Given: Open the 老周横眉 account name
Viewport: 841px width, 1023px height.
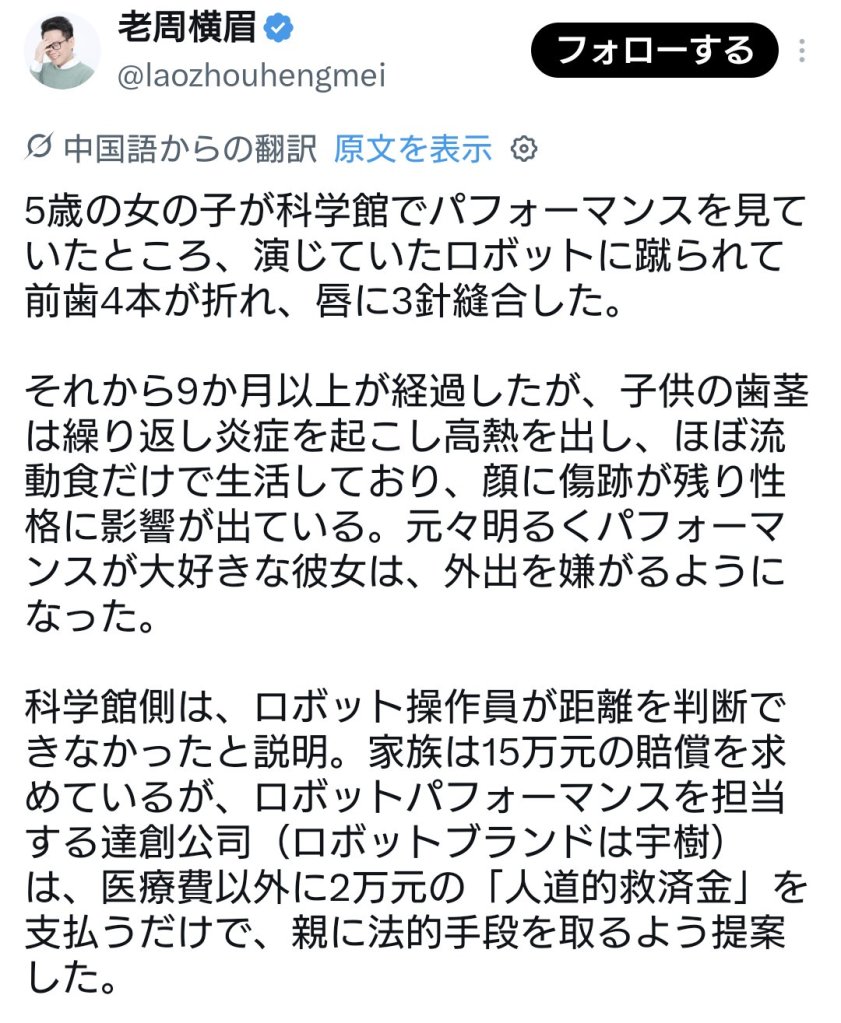Looking at the screenshot, I should point(187,28).
